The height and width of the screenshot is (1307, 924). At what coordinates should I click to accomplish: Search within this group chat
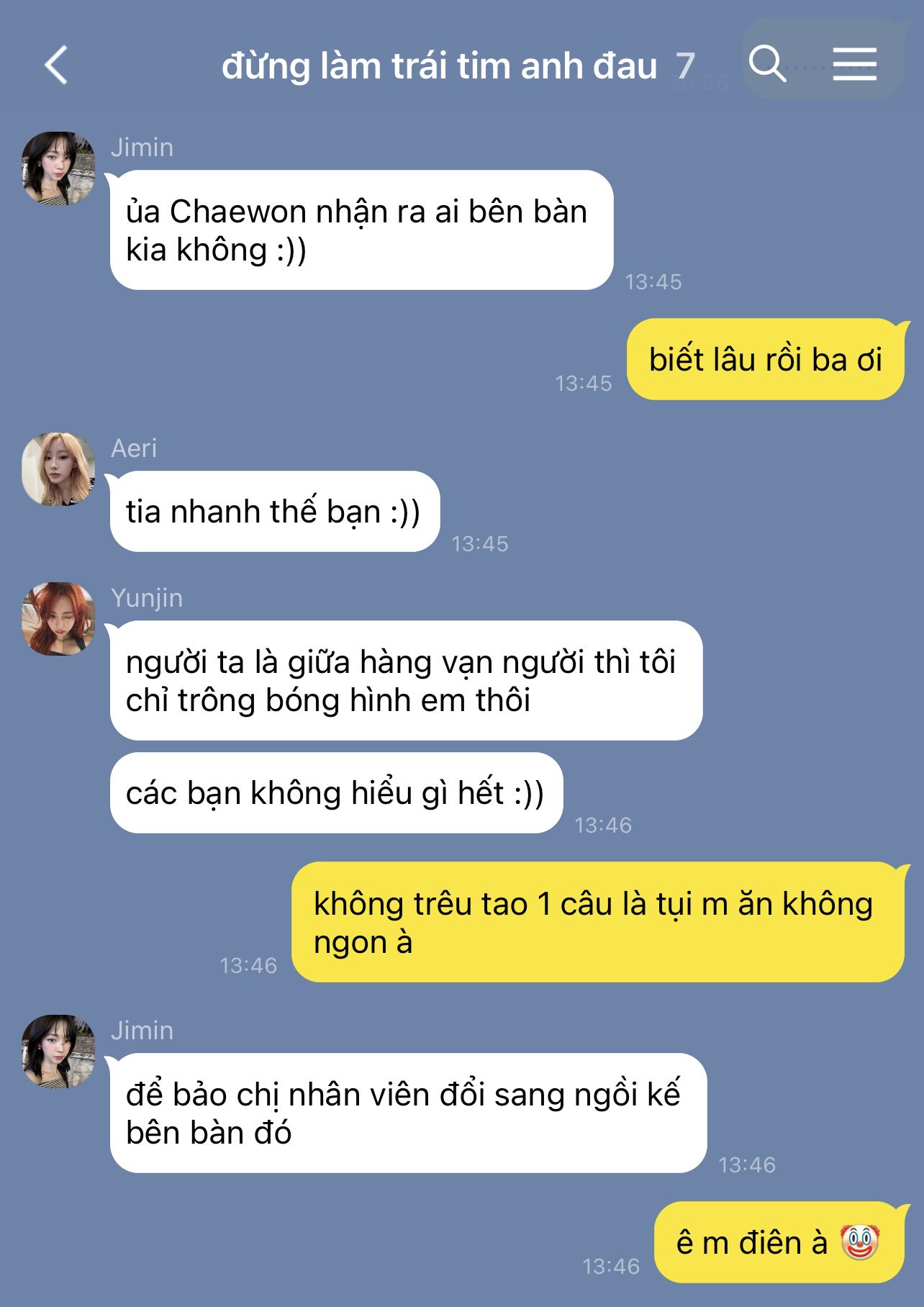(x=767, y=64)
